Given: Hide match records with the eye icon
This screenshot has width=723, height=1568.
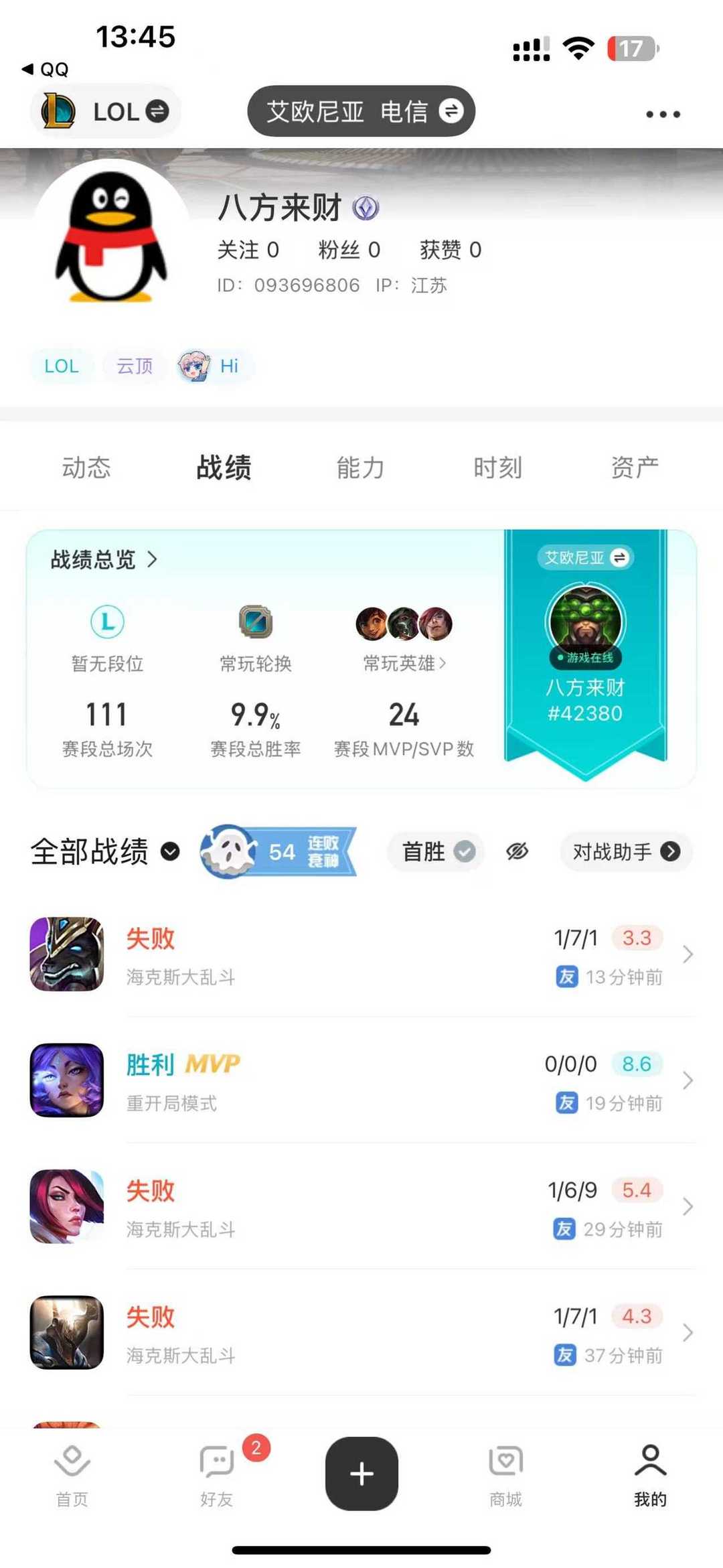Looking at the screenshot, I should [x=517, y=852].
